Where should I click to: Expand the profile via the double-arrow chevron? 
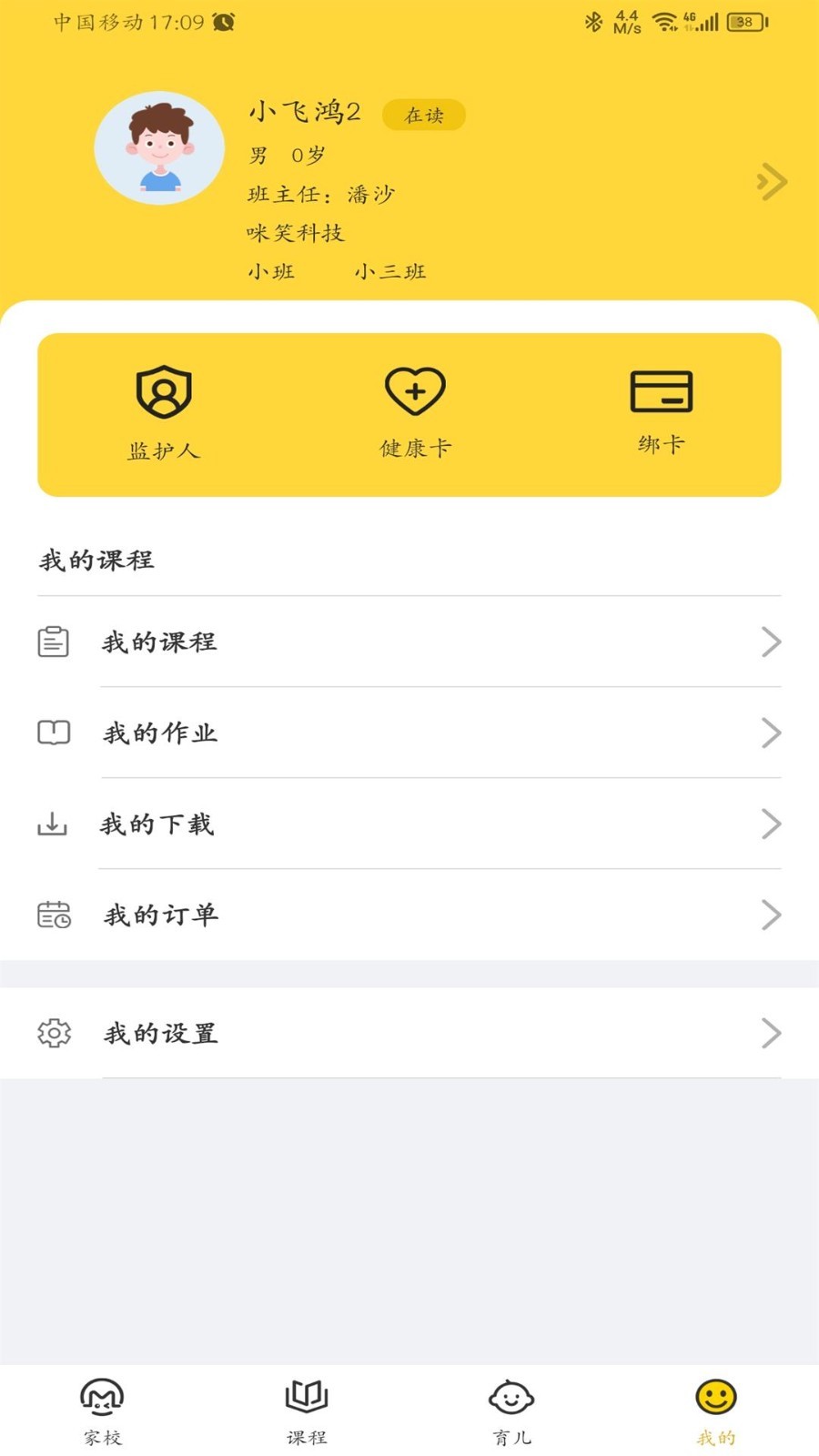point(770,181)
